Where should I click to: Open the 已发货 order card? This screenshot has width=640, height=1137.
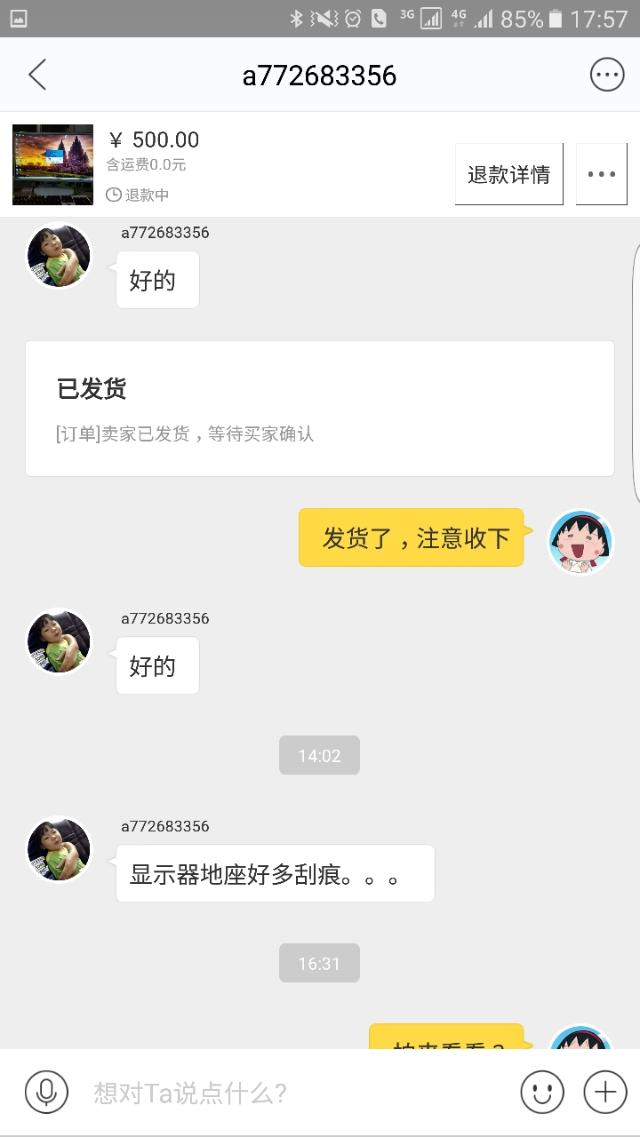coord(320,408)
